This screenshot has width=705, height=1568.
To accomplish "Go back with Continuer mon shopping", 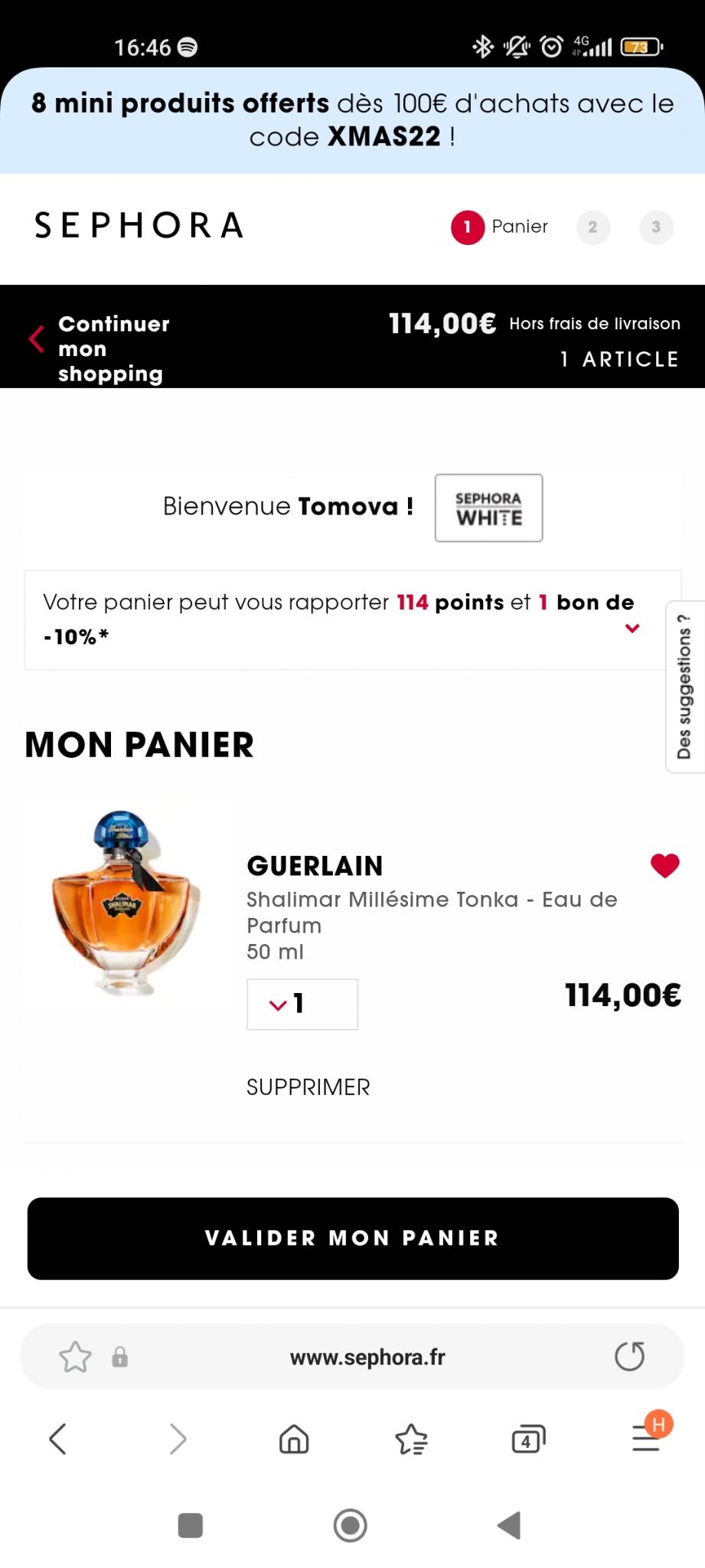I will click(x=100, y=347).
